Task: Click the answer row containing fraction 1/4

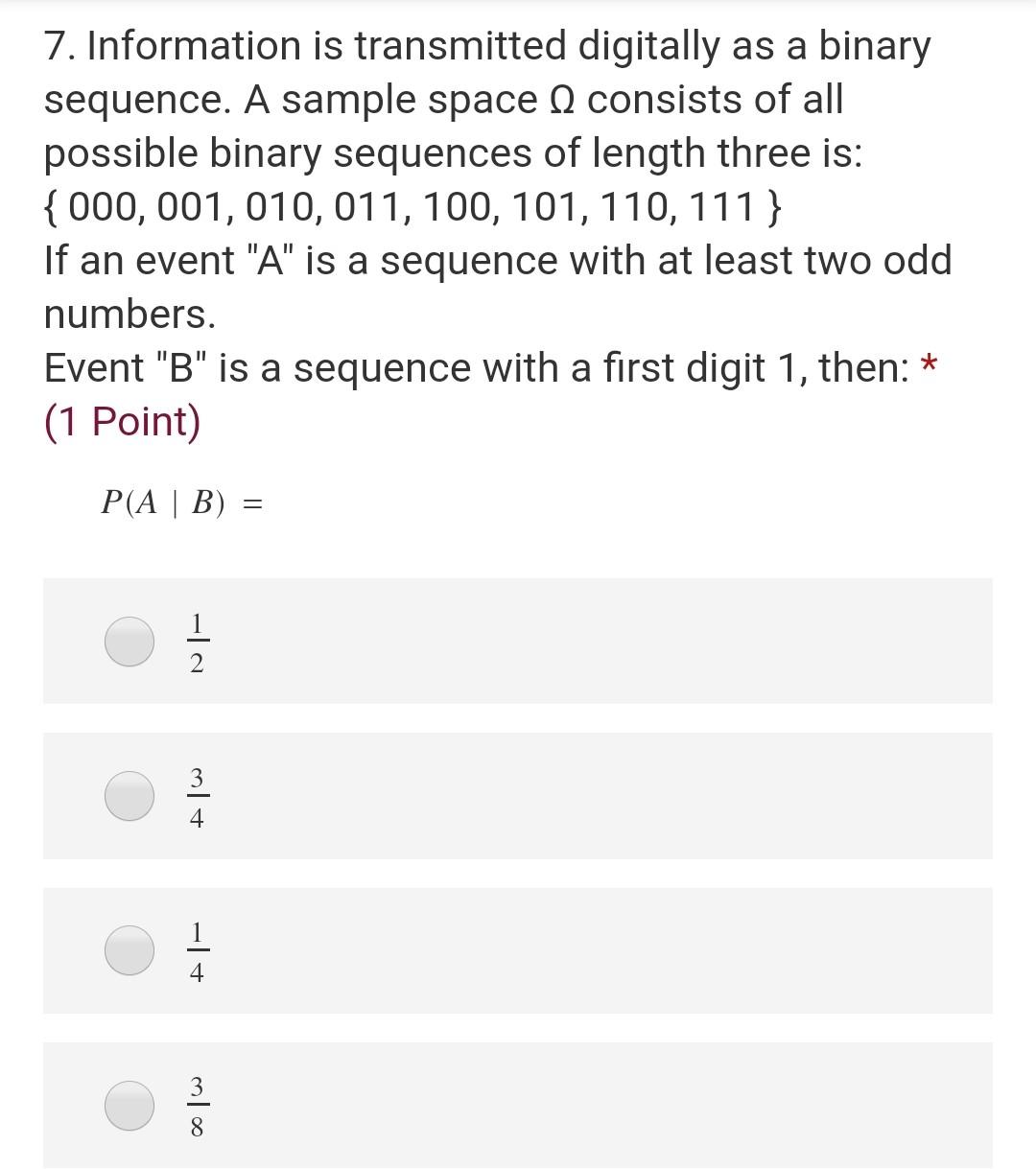Action: (518, 950)
